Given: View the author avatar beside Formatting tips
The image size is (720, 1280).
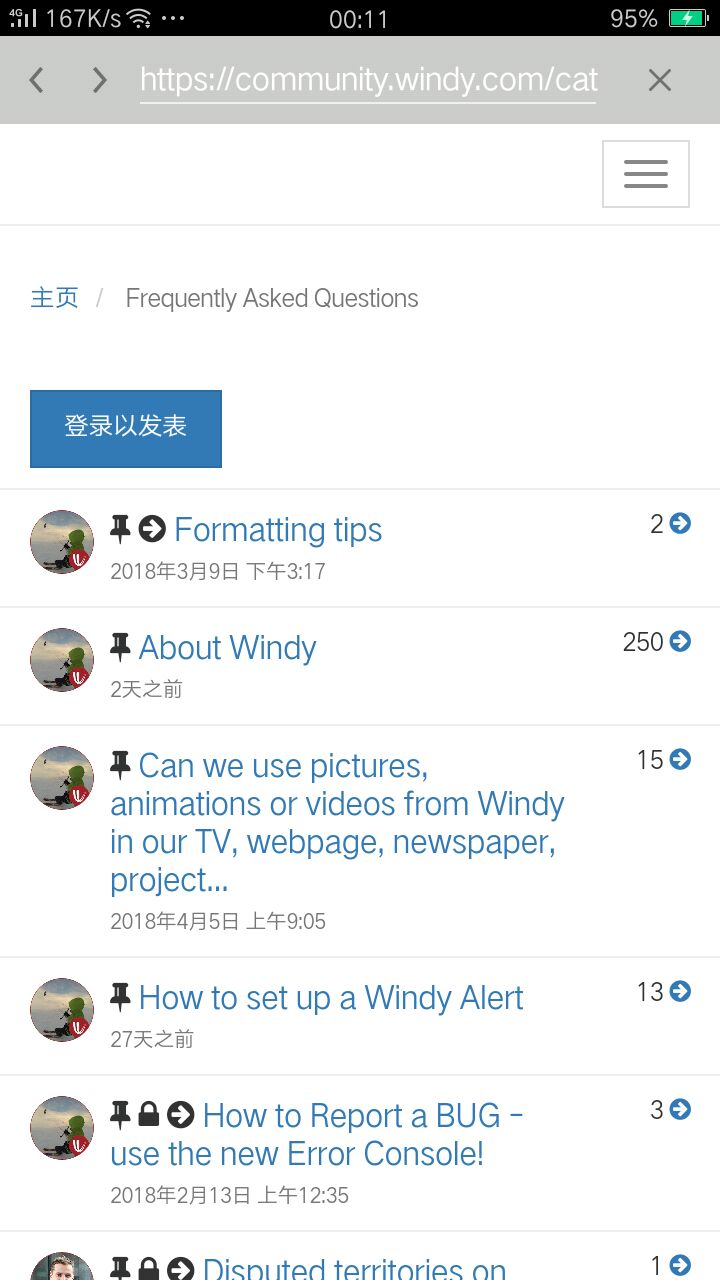Looking at the screenshot, I should click(x=62, y=542).
